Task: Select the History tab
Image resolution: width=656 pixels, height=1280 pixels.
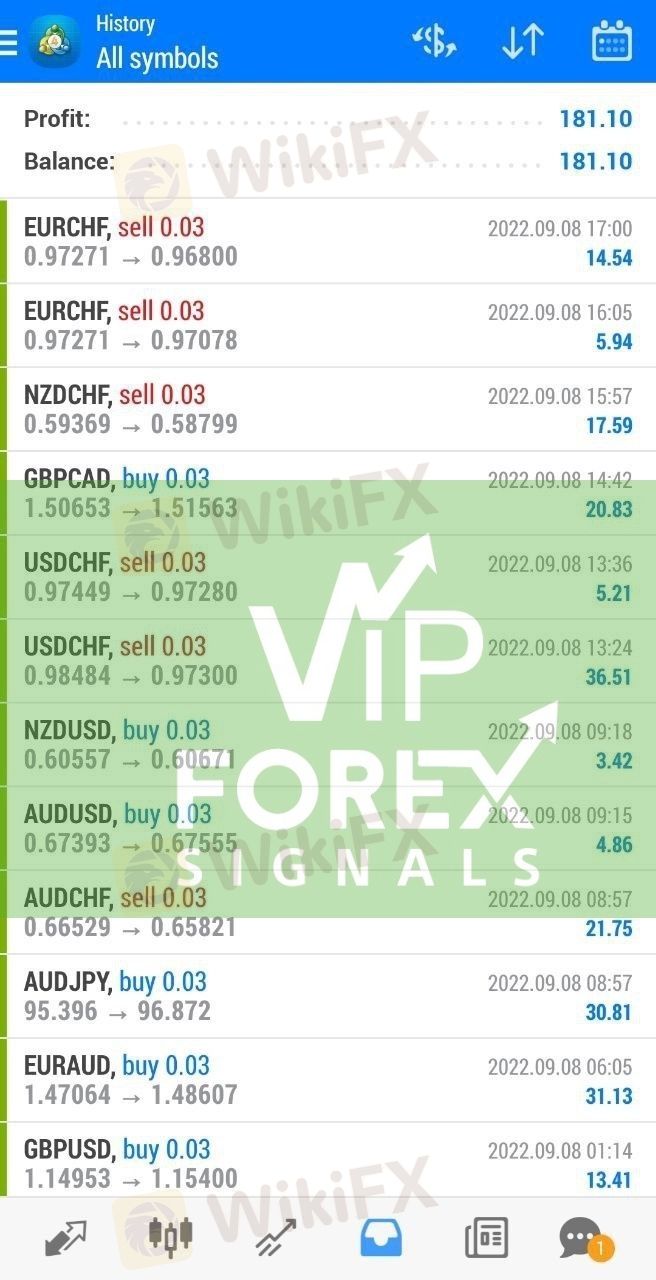Action: (x=381, y=1238)
